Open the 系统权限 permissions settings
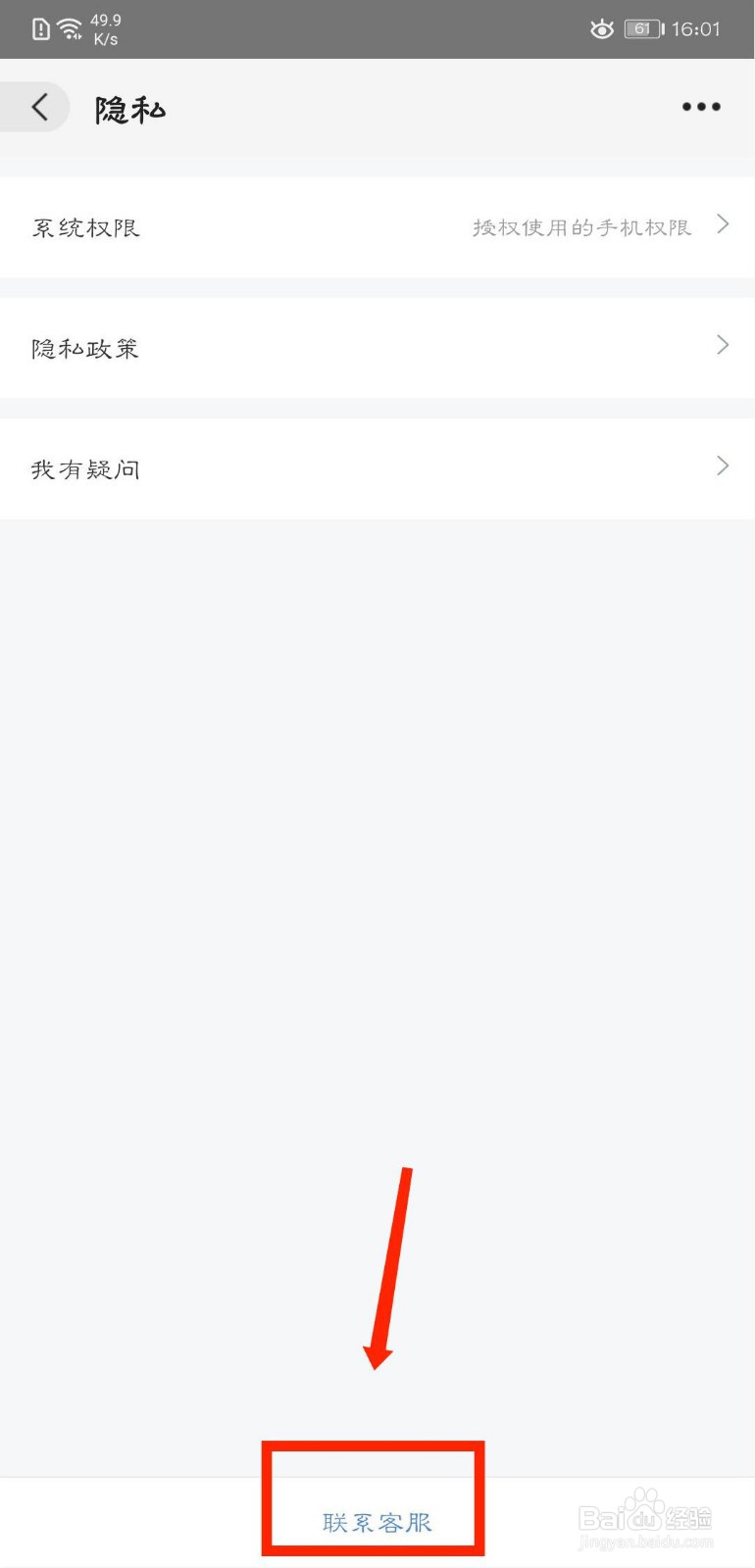The width and height of the screenshot is (755, 1568). 85,227
